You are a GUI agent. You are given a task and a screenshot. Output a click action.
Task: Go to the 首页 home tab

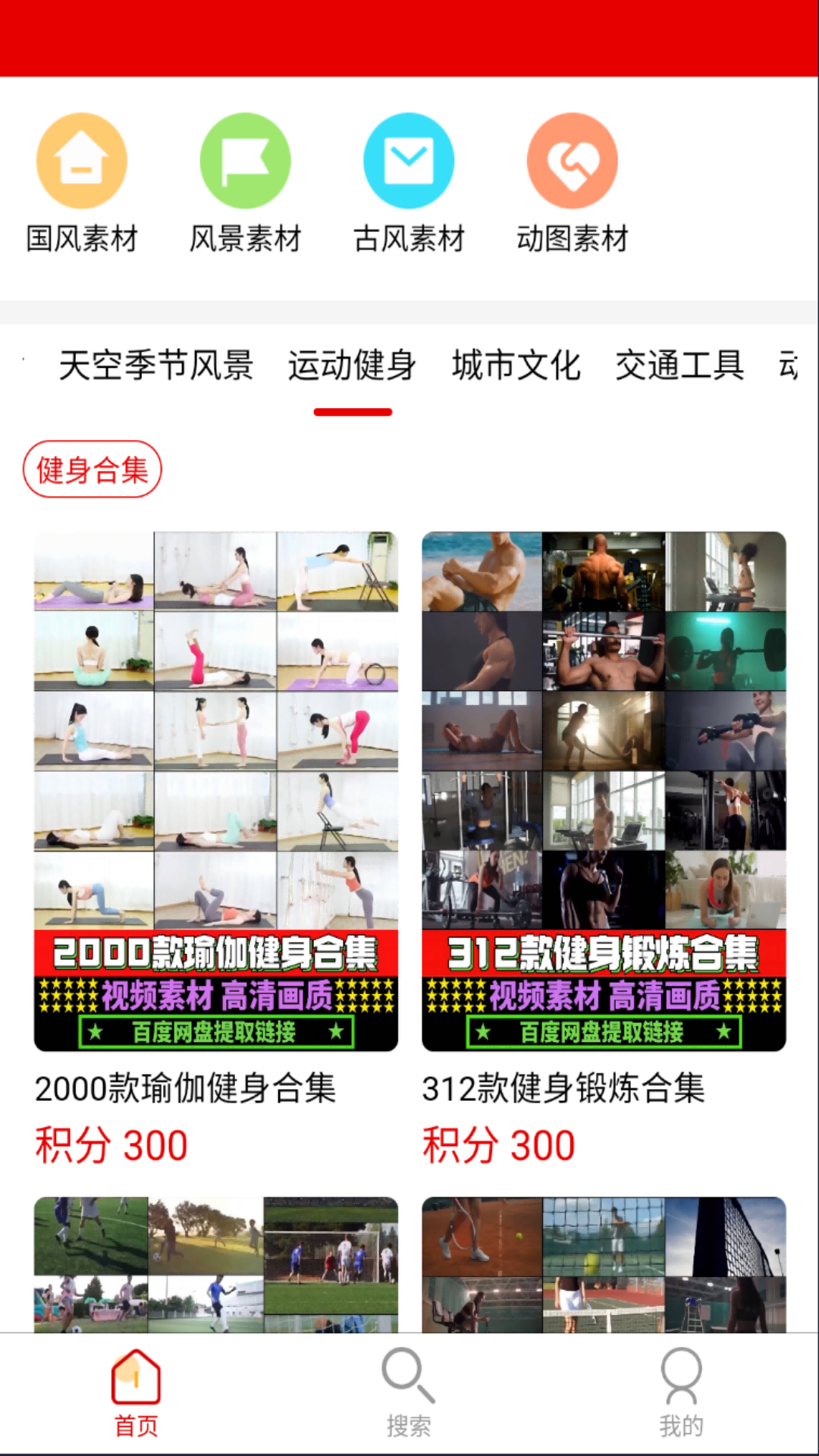pyautogui.click(x=136, y=1392)
